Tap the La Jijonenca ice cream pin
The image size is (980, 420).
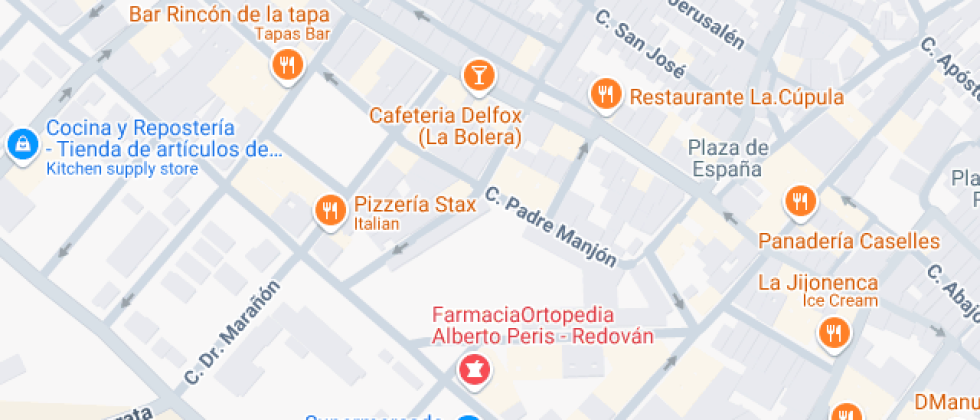click(x=834, y=333)
